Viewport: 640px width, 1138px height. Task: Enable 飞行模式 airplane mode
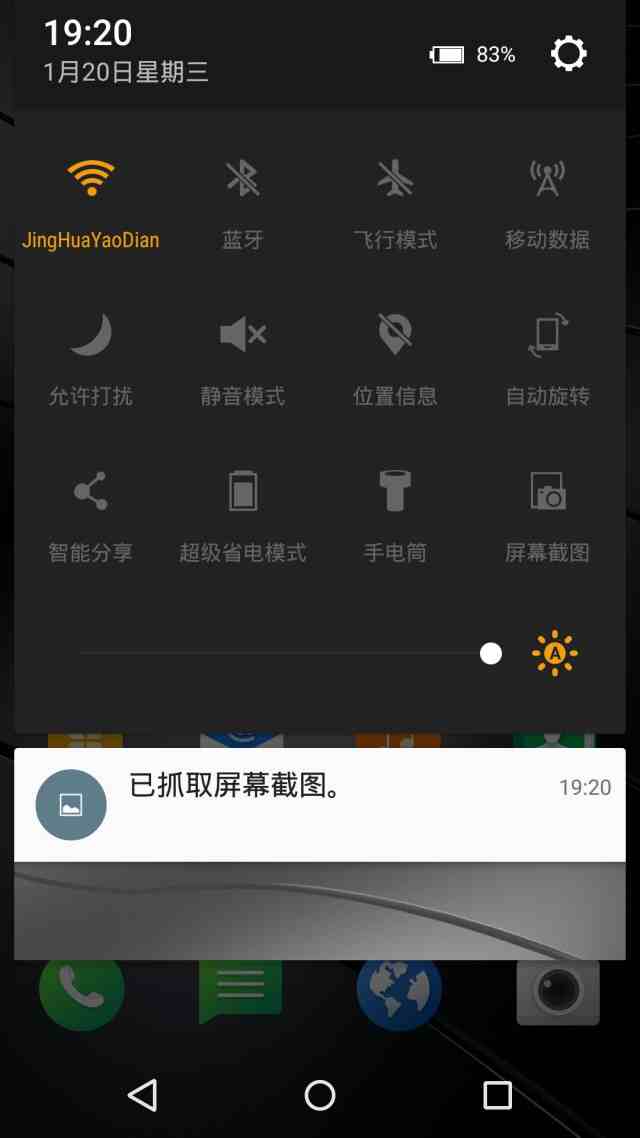click(x=395, y=180)
